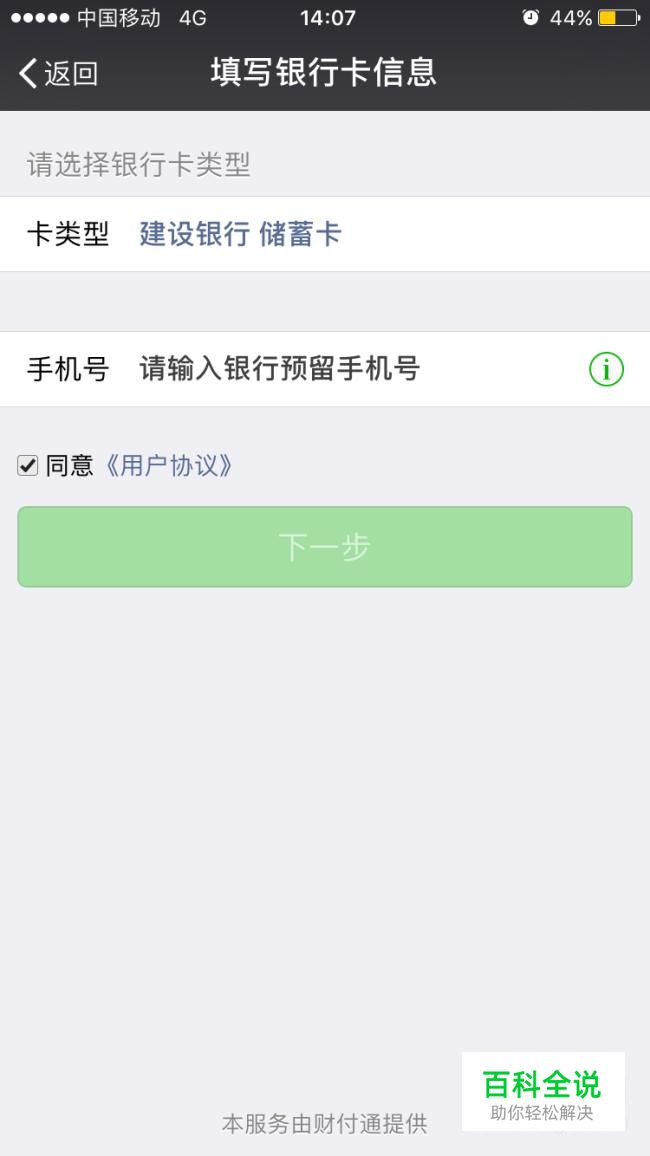Open the 《用户协议》 link

coord(170,466)
